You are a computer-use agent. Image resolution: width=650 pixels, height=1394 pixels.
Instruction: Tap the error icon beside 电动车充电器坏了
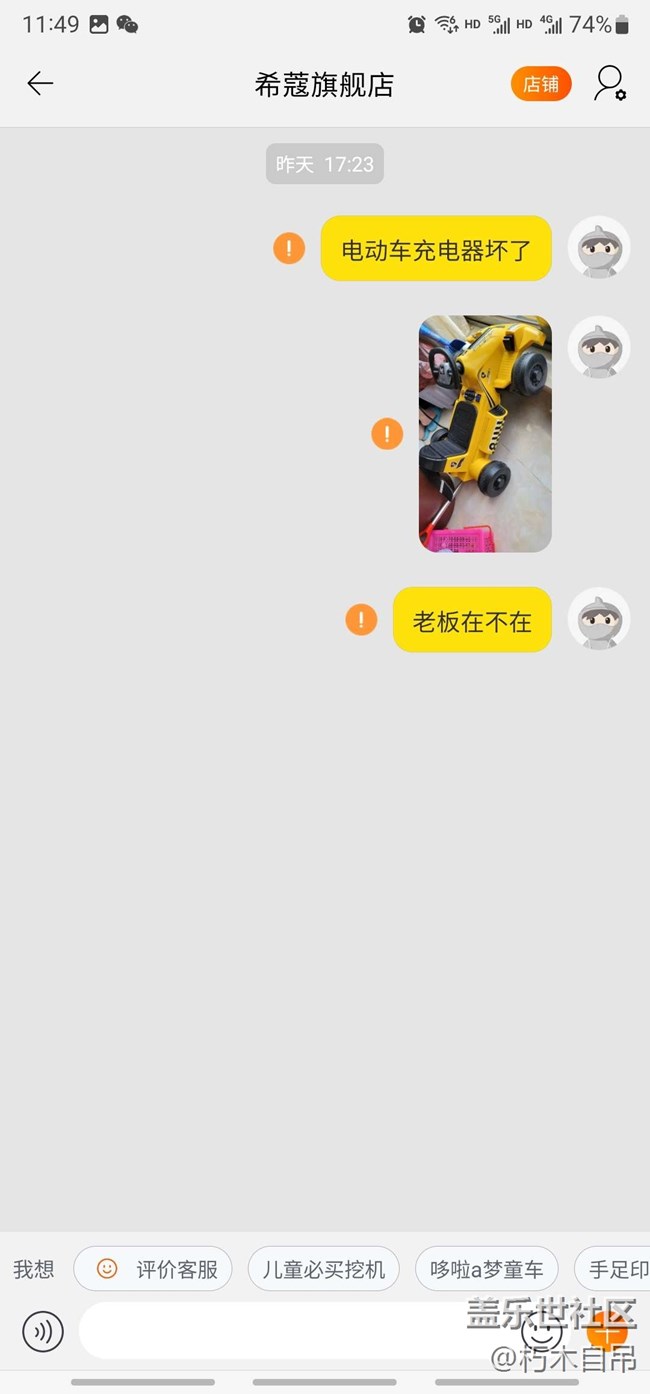289,247
